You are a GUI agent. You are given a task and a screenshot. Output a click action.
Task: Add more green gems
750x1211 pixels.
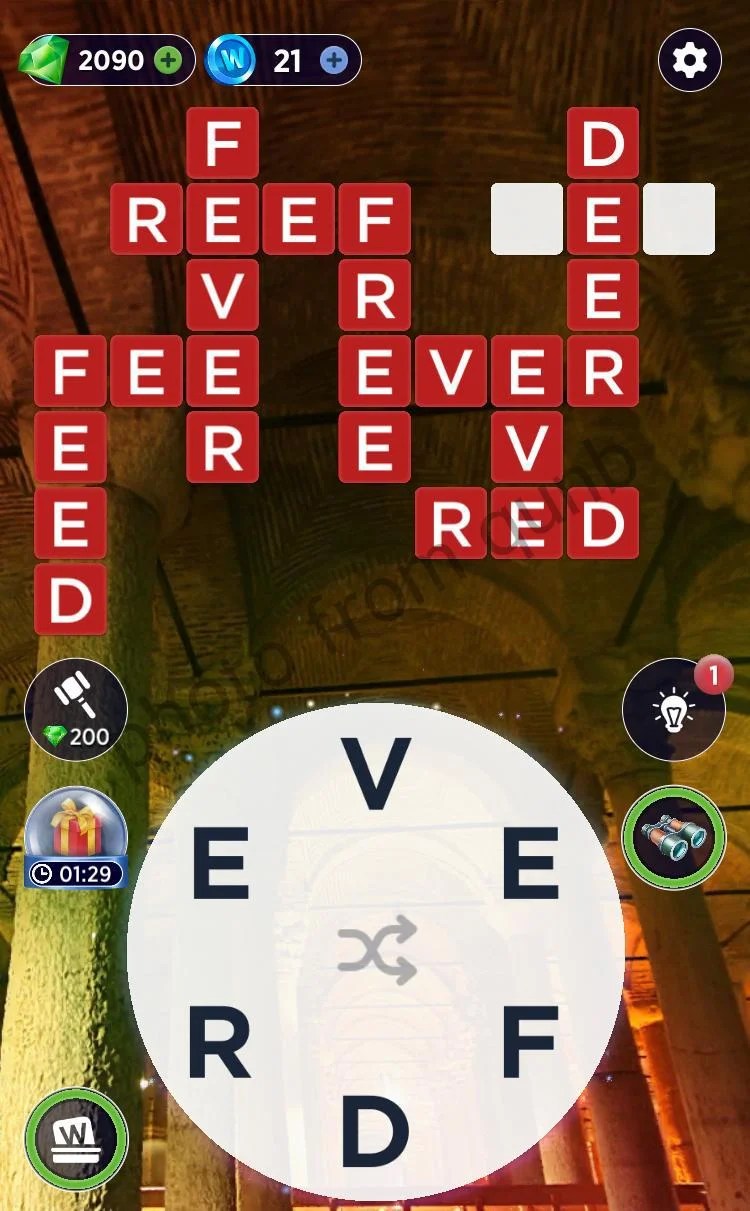pos(169,61)
